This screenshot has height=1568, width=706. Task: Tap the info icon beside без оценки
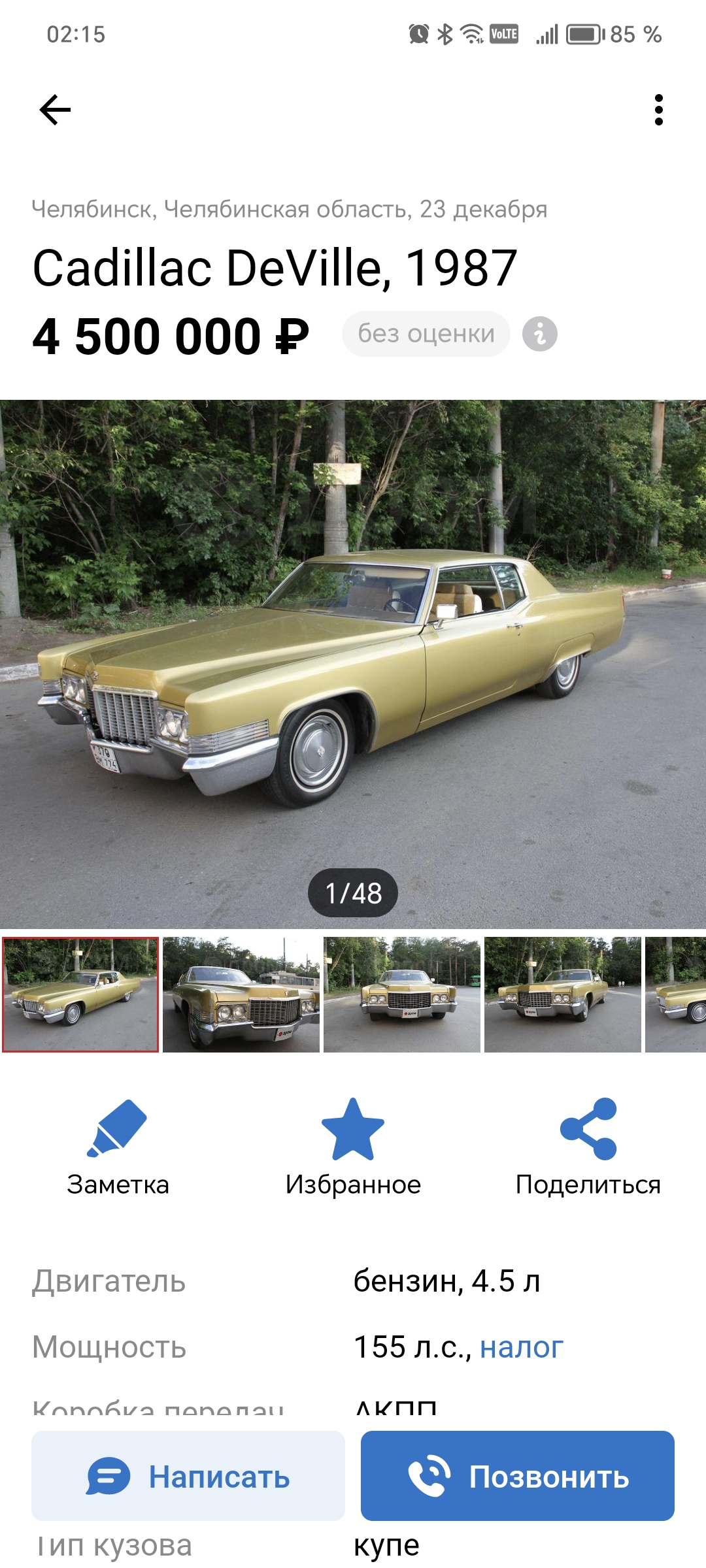tap(539, 335)
